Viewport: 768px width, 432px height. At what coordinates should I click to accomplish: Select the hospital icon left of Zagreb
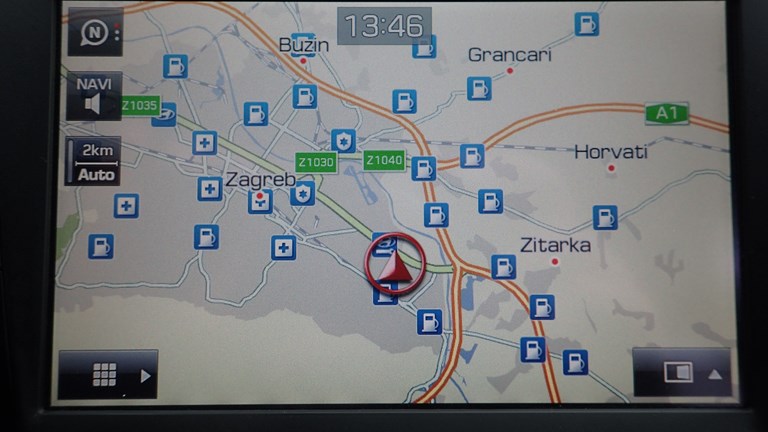pyautogui.click(x=209, y=188)
